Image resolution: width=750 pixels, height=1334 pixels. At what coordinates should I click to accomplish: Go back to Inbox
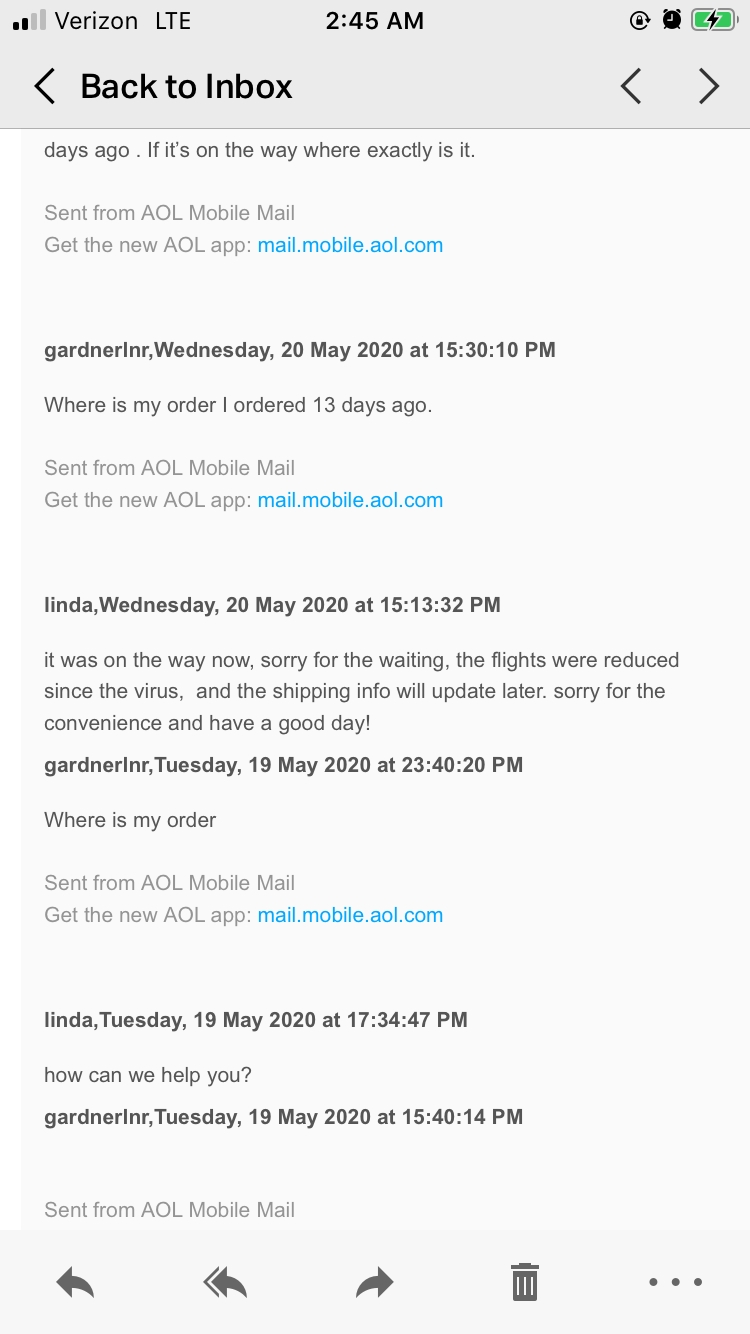(x=163, y=87)
